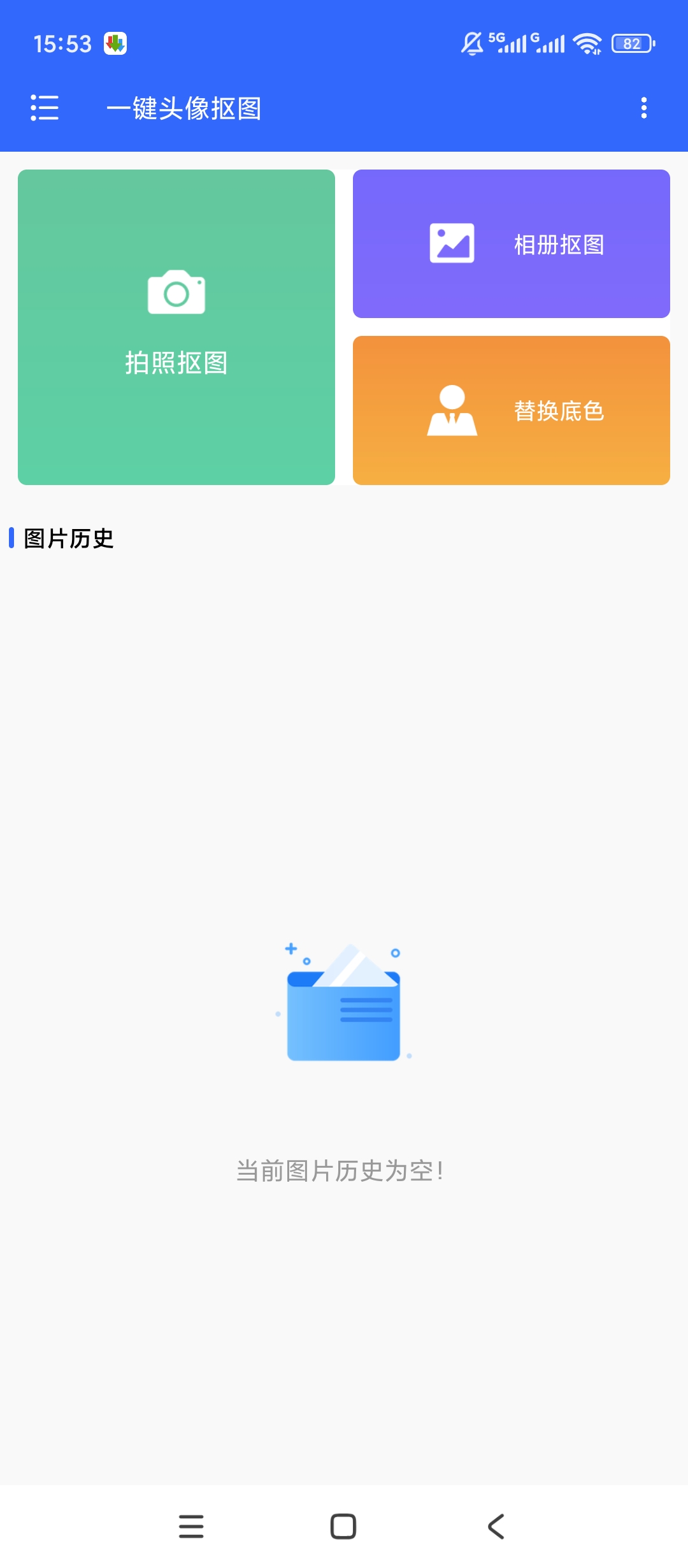Open background color replacement 替换底色
This screenshot has height=1568, width=688.
[x=511, y=410]
